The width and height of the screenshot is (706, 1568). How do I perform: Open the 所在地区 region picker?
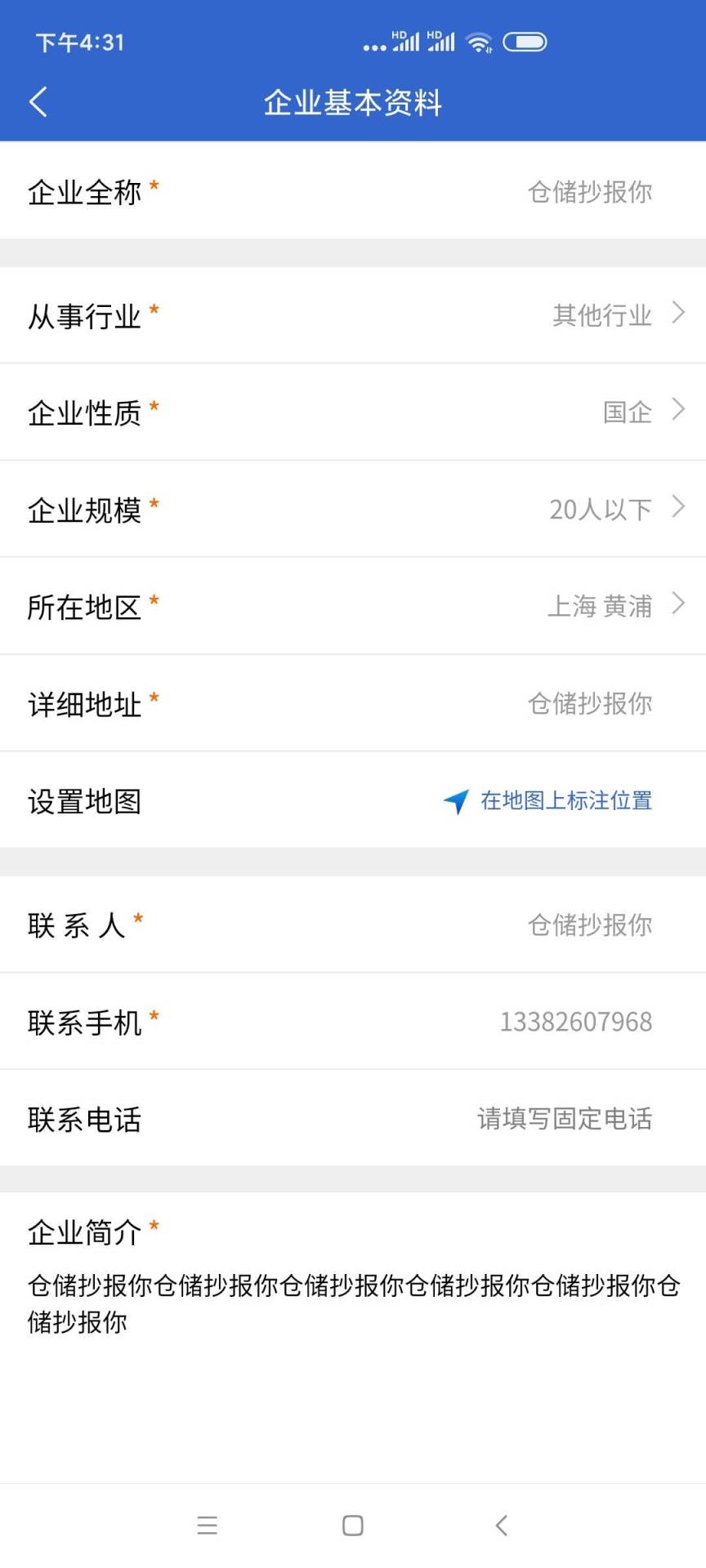pos(353,605)
